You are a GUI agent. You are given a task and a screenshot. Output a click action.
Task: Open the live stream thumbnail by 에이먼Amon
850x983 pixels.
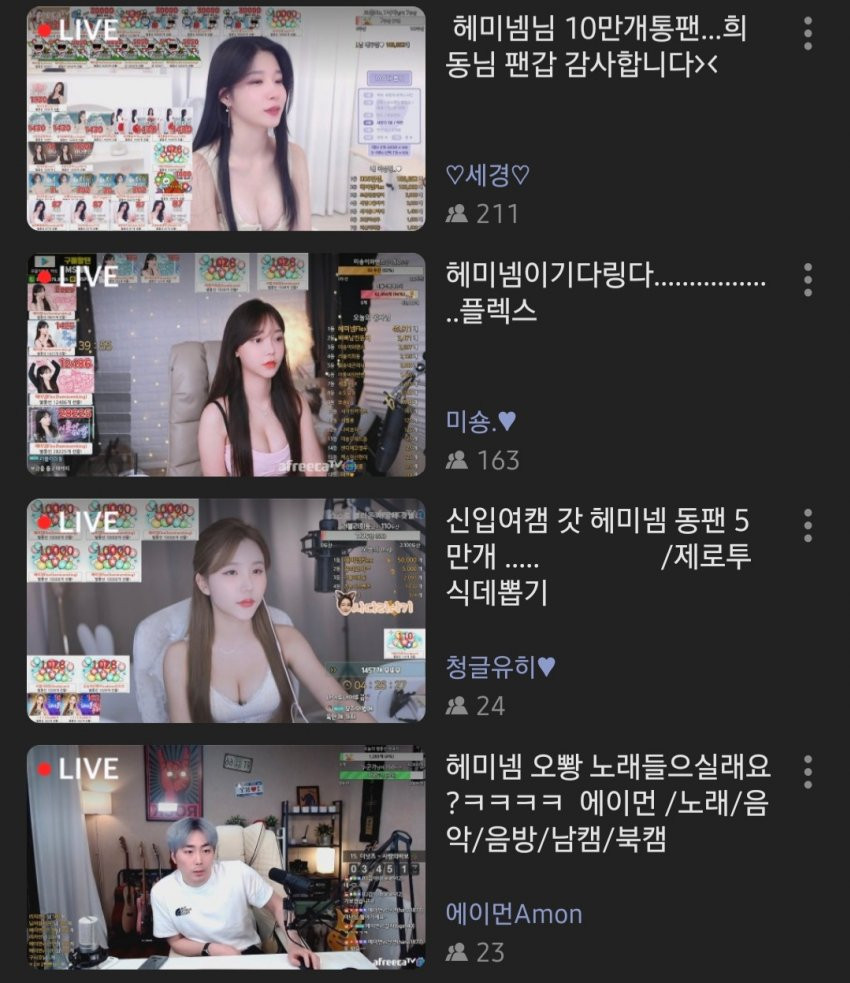[x=225, y=857]
